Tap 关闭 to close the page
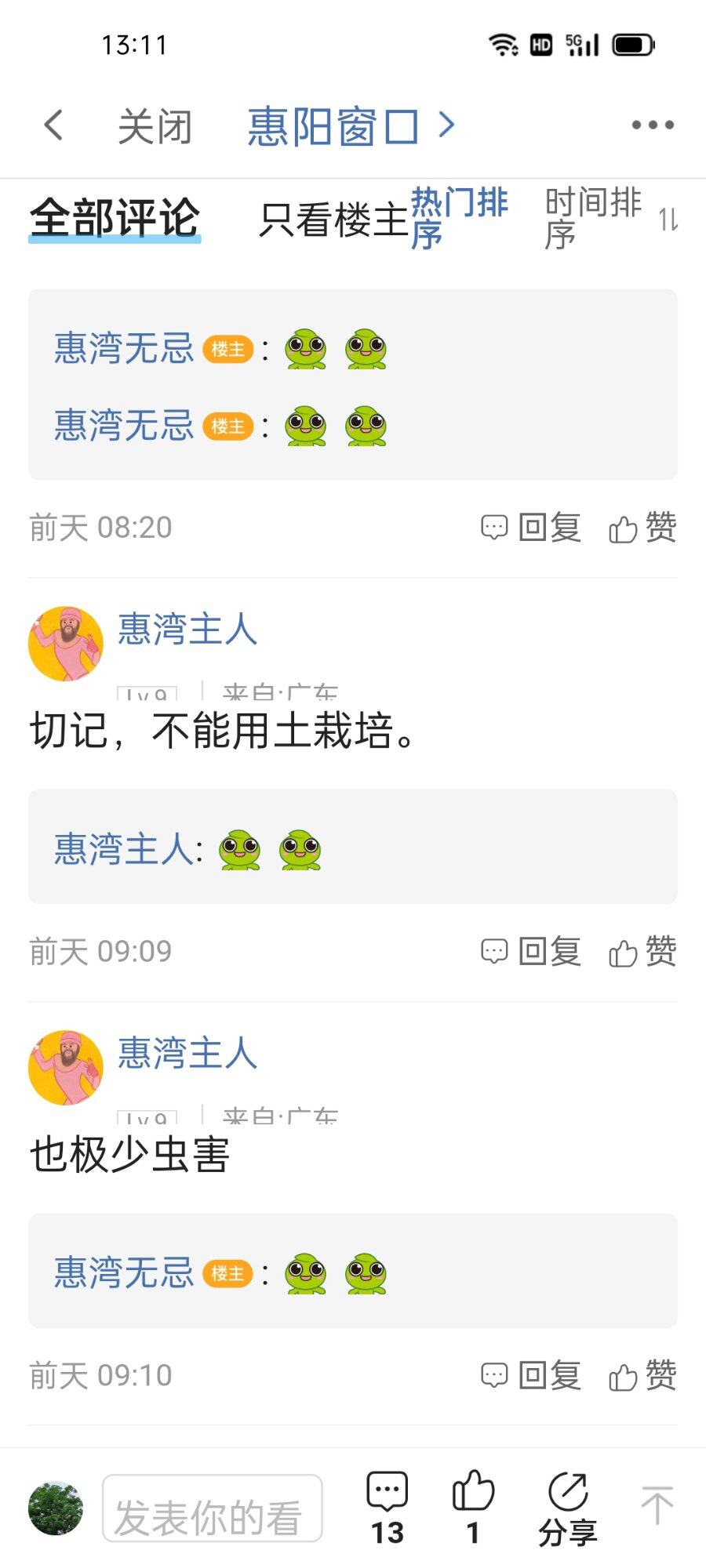This screenshot has height=1568, width=706. pyautogui.click(x=155, y=126)
